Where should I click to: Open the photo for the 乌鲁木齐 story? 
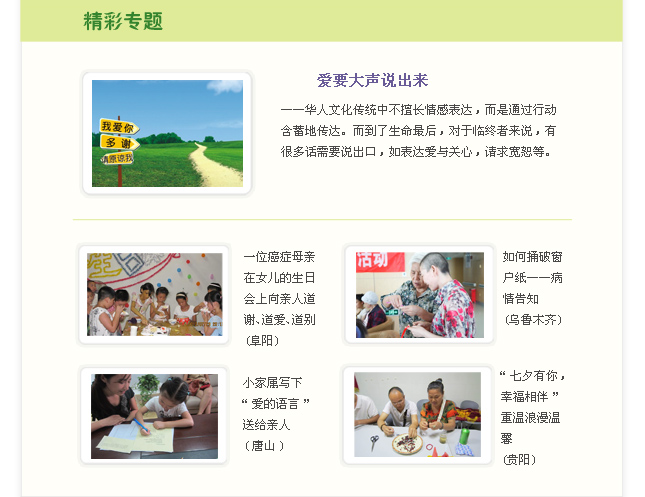[x=419, y=294]
